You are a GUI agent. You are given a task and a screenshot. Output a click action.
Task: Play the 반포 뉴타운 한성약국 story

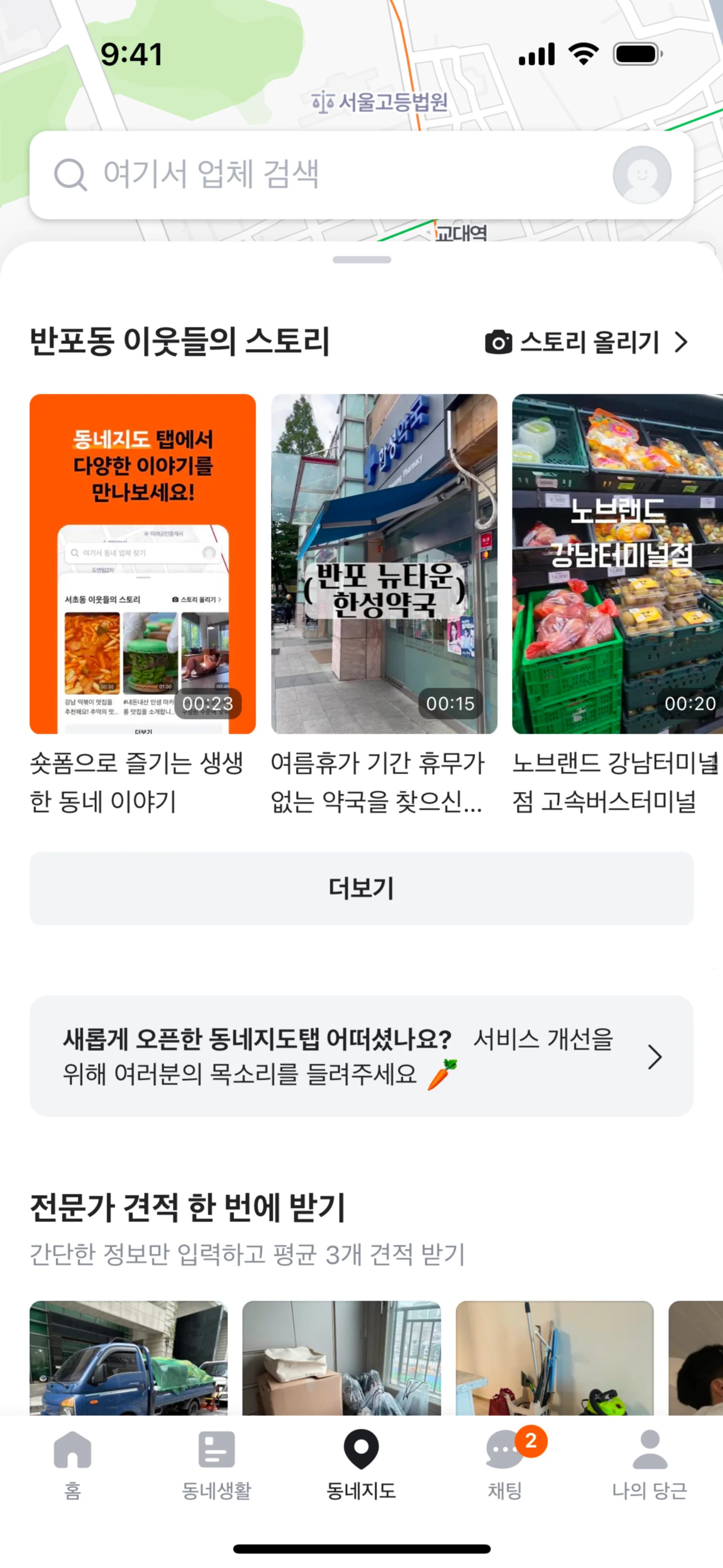pyautogui.click(x=384, y=563)
